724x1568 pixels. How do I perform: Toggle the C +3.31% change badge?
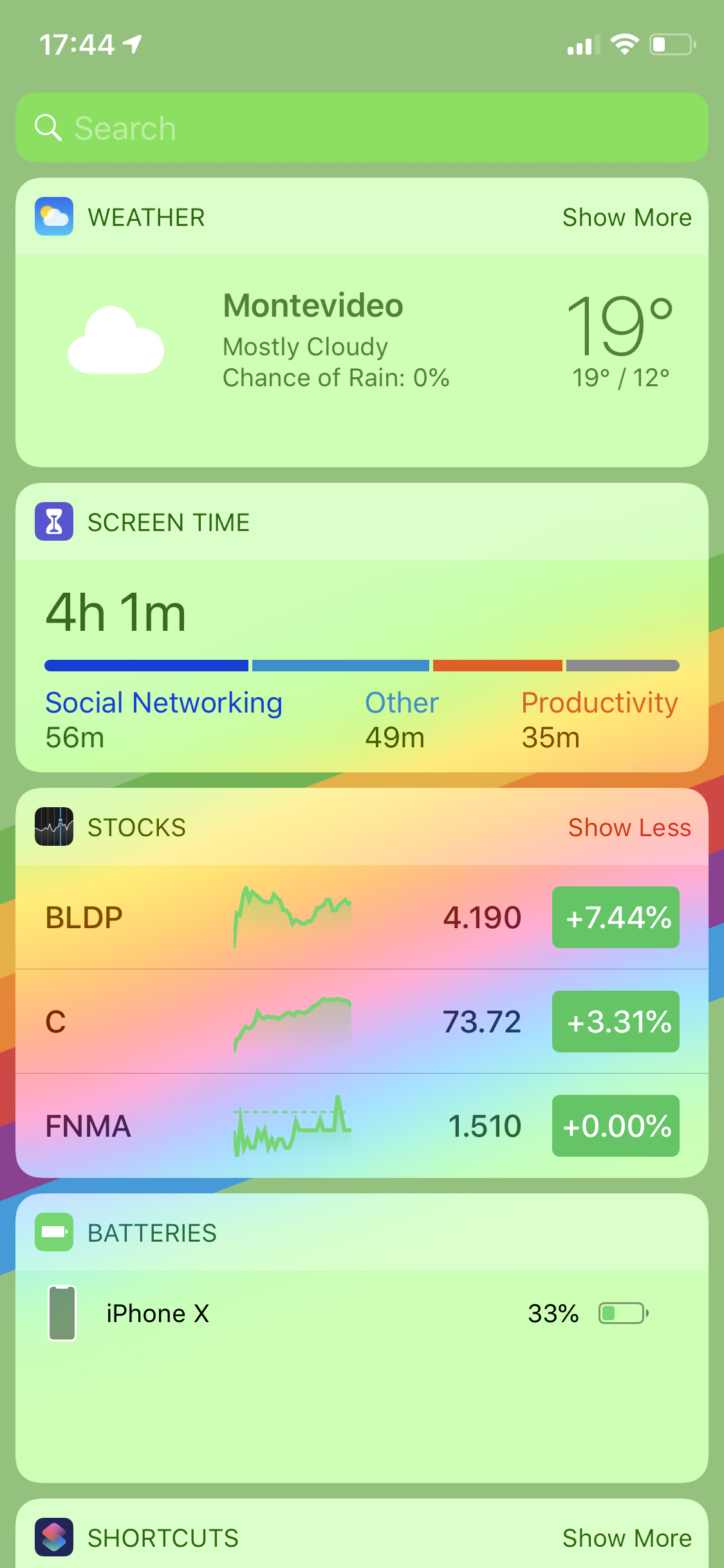[x=615, y=1022]
